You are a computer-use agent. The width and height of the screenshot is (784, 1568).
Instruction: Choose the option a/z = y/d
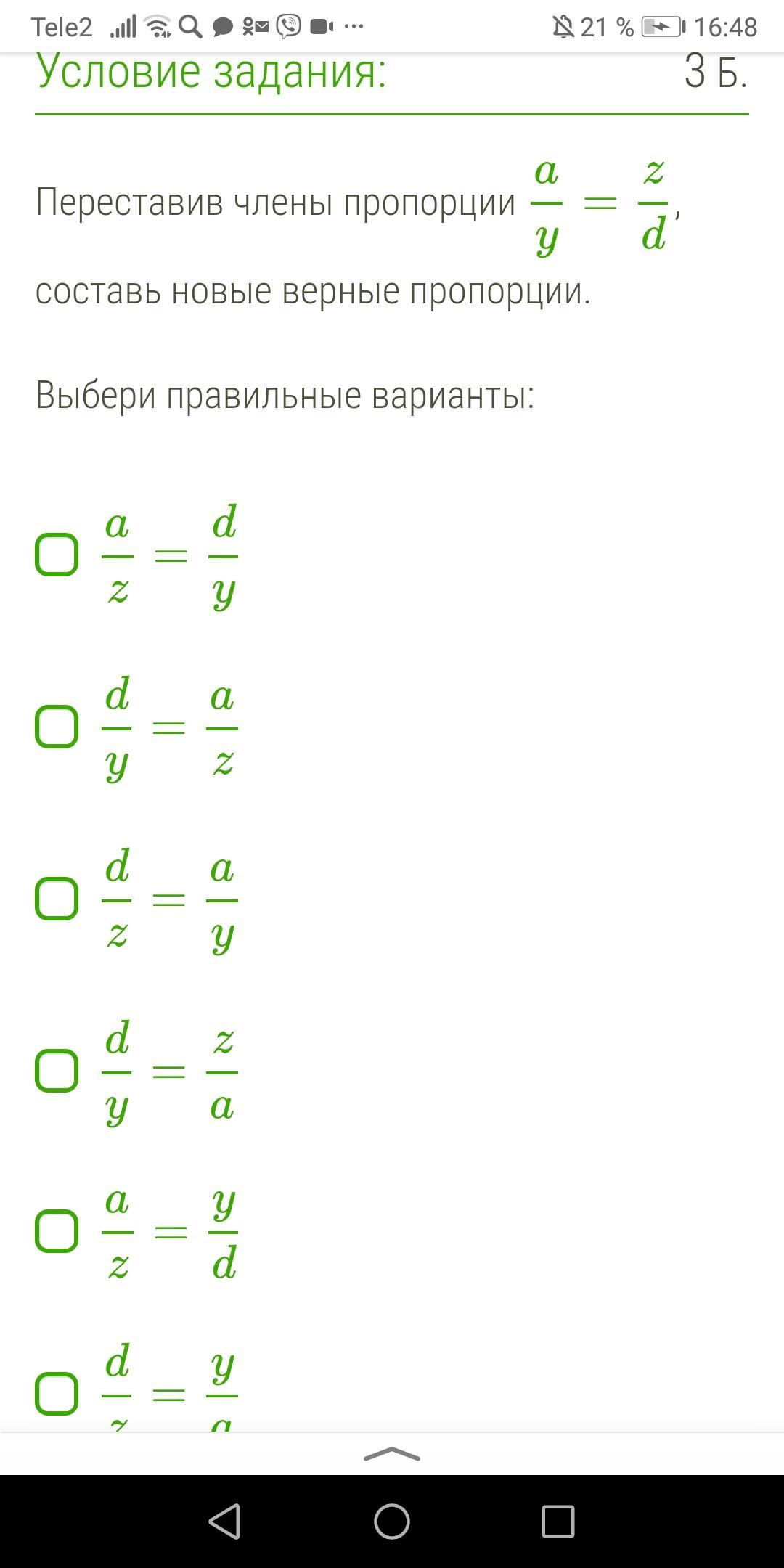57,1231
